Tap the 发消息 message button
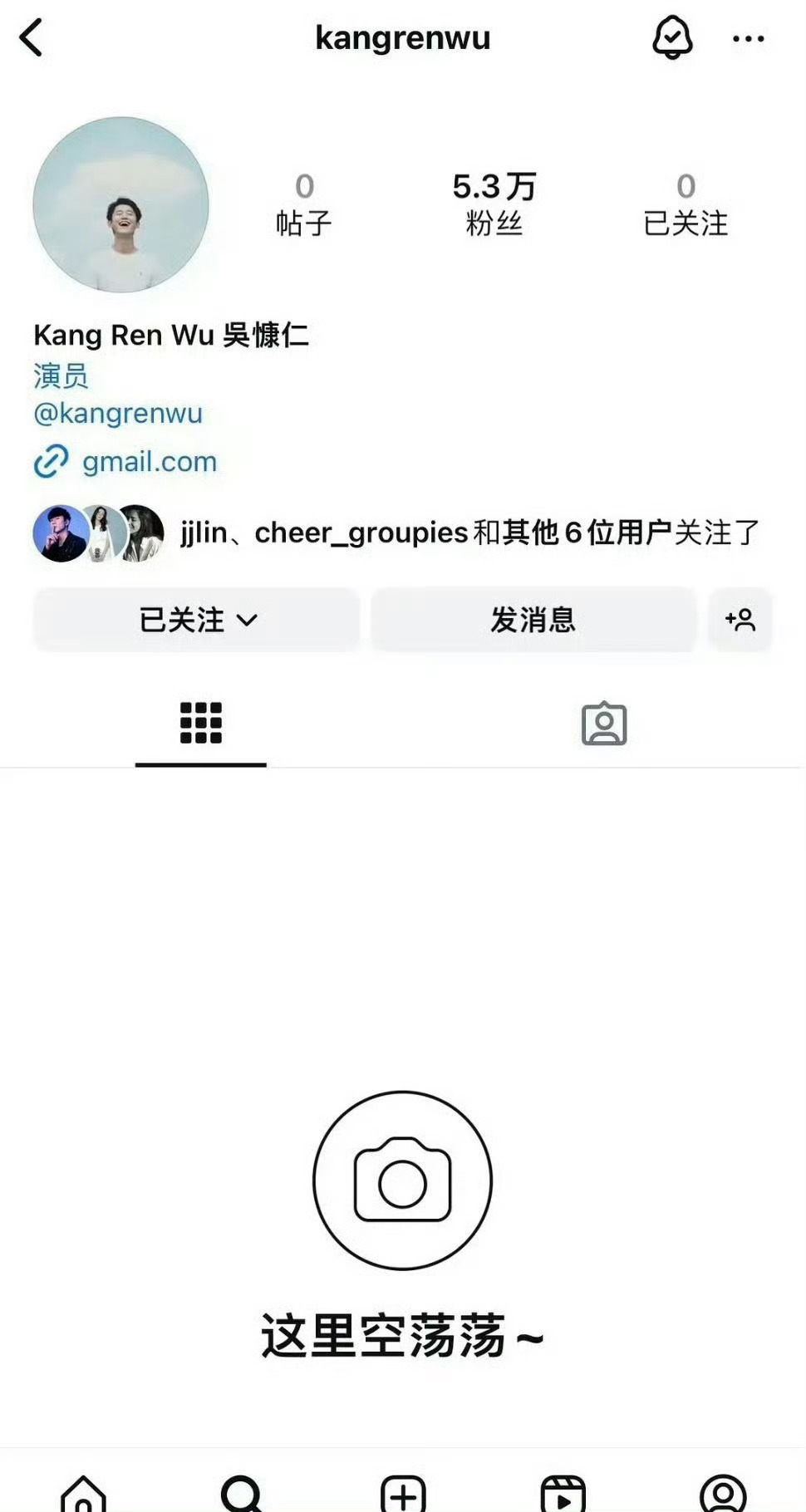Viewport: 806px width, 1512px height. [533, 619]
